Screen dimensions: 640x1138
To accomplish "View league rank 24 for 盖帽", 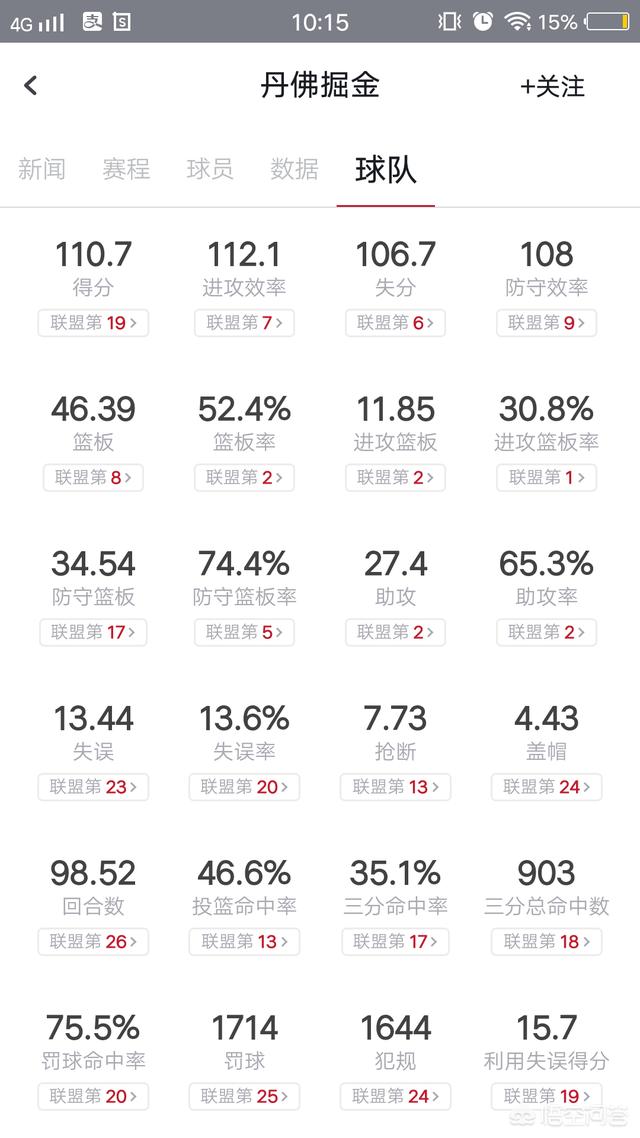I will 546,787.
